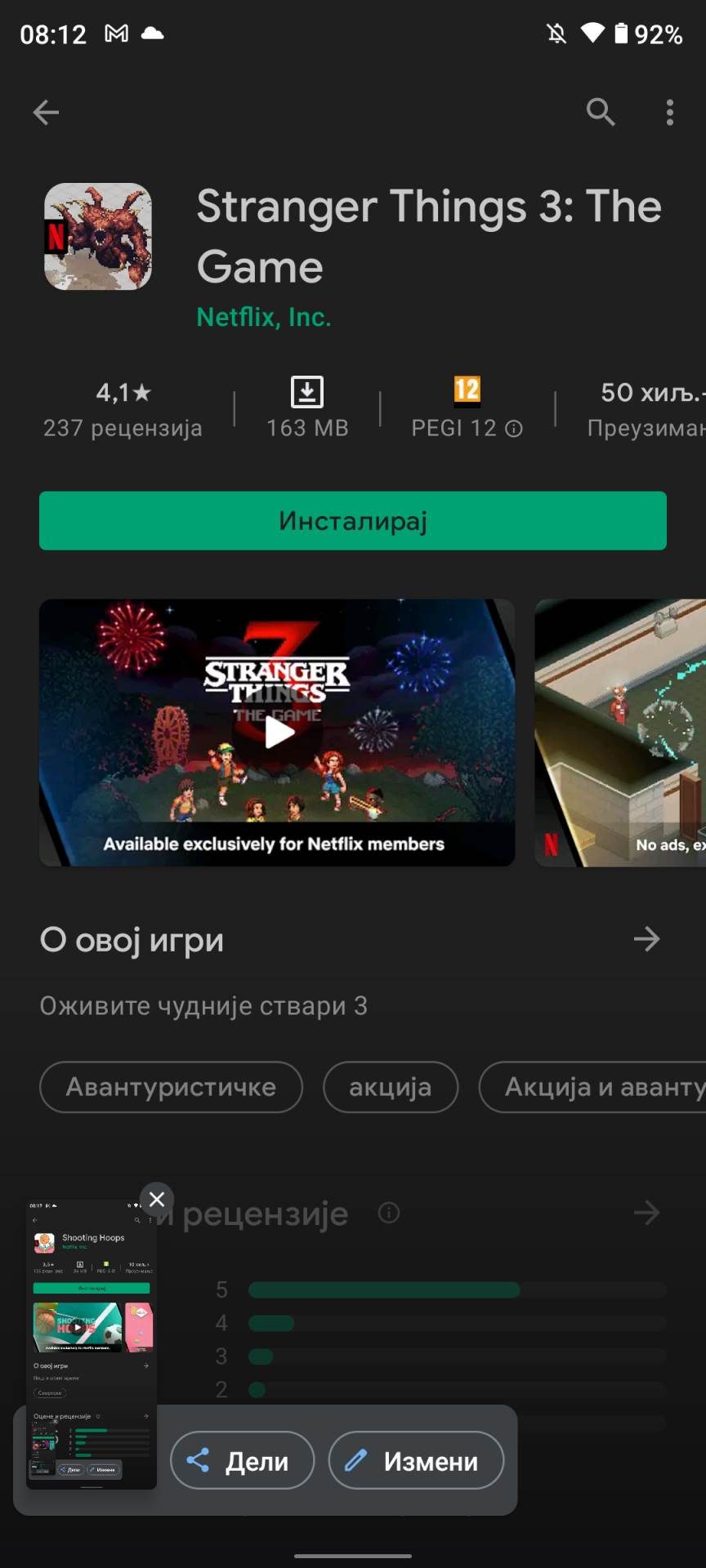
Task: Share the app using Дели
Action: [x=241, y=1460]
